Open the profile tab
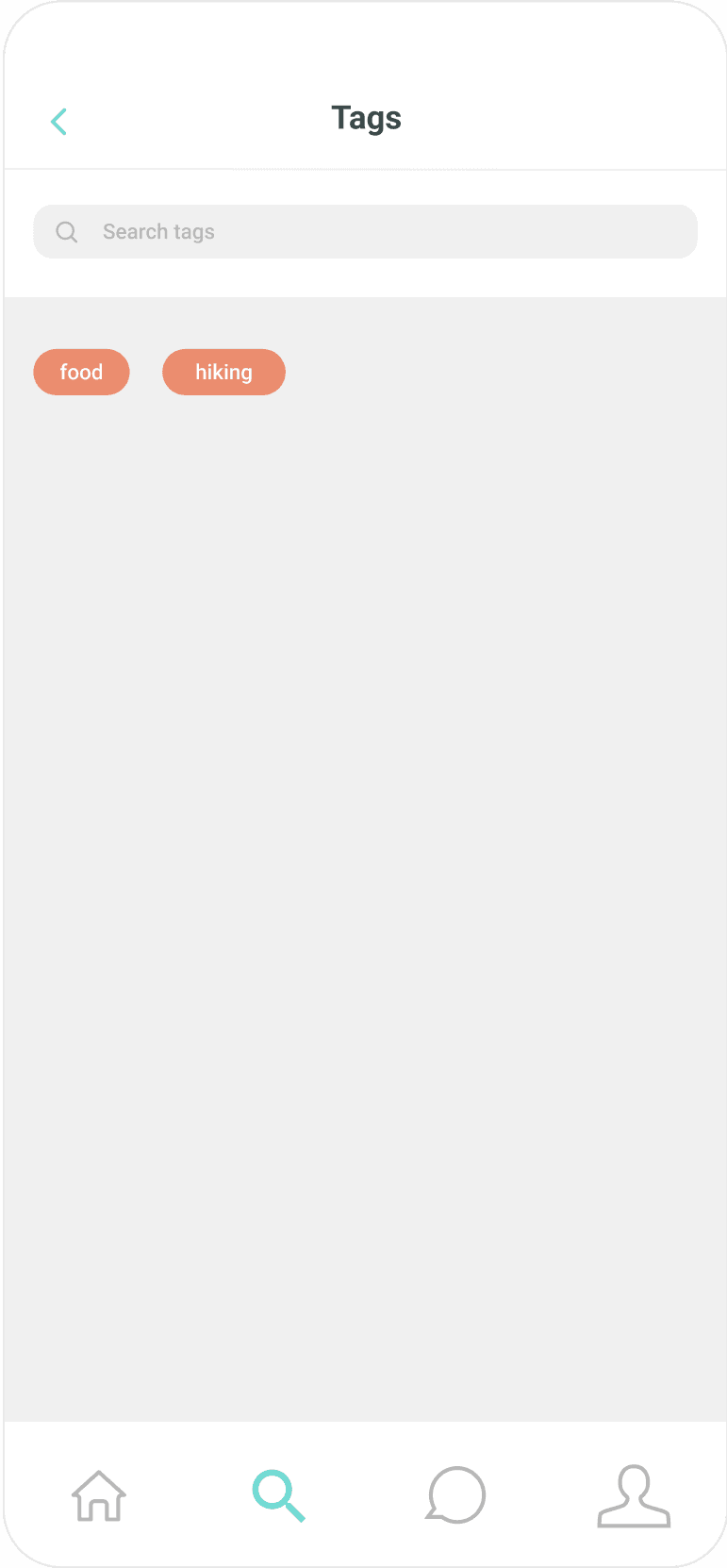 click(635, 1495)
